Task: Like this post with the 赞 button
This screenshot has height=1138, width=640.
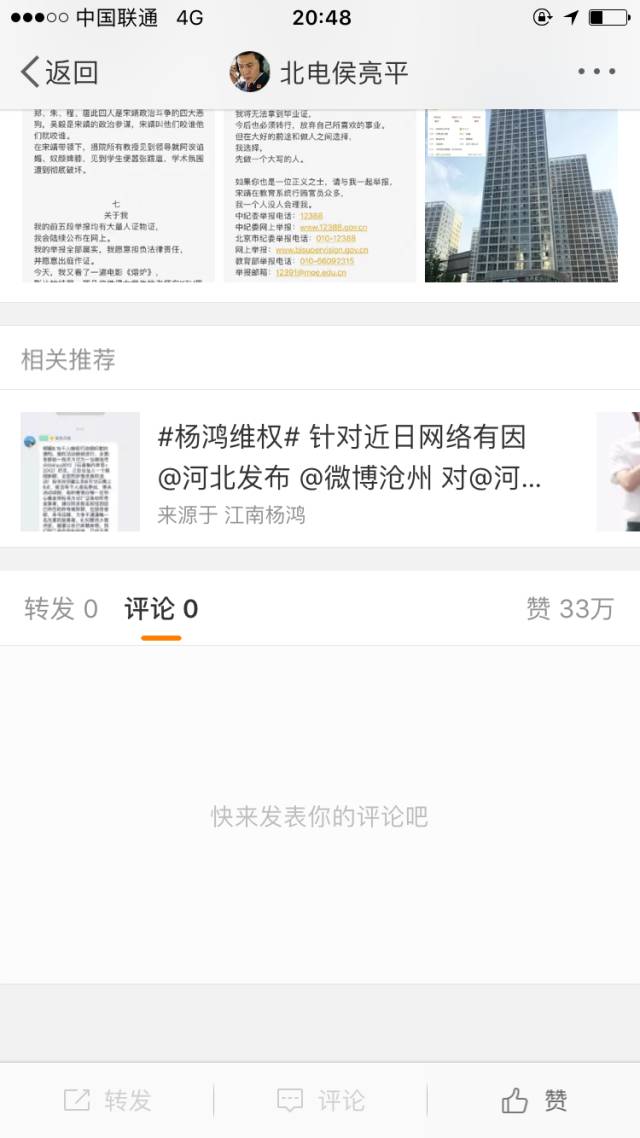Action: tap(534, 1100)
